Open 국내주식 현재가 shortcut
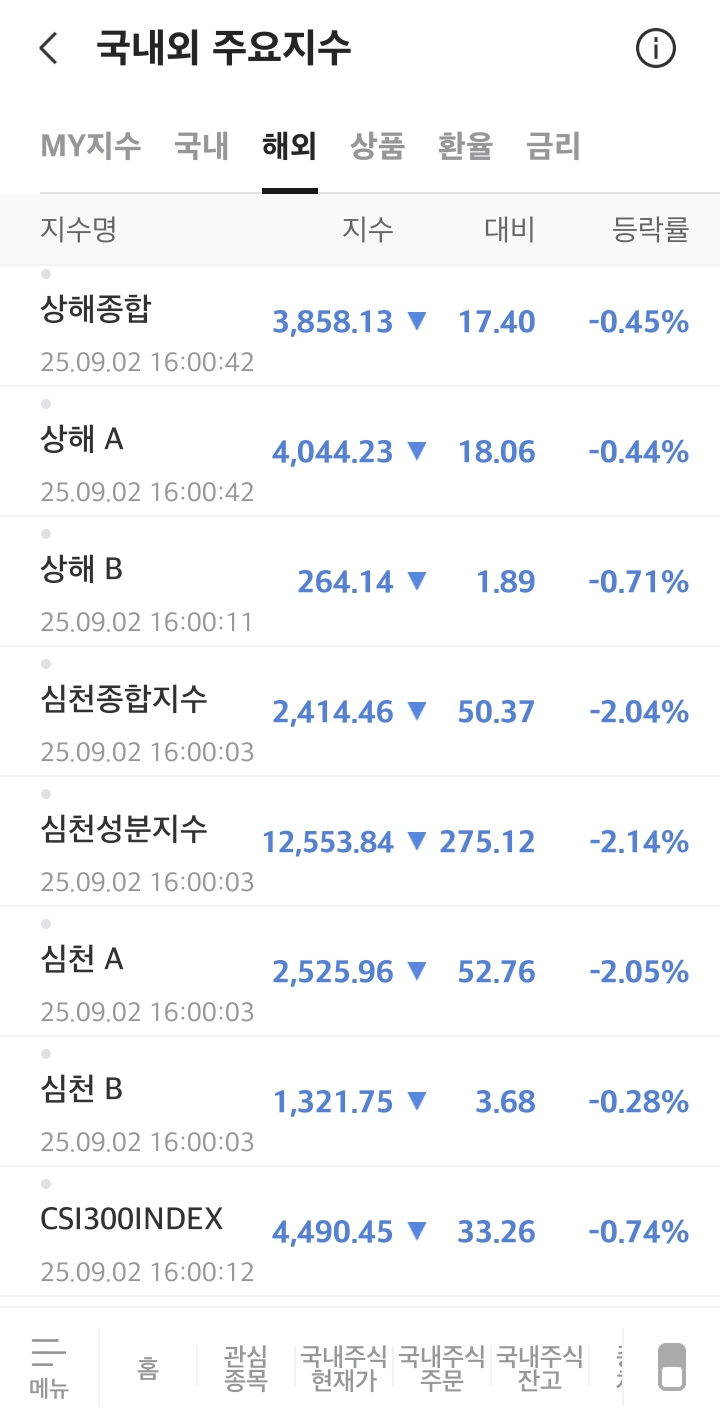Viewport: 720px width, 1426px height. coord(344,1367)
